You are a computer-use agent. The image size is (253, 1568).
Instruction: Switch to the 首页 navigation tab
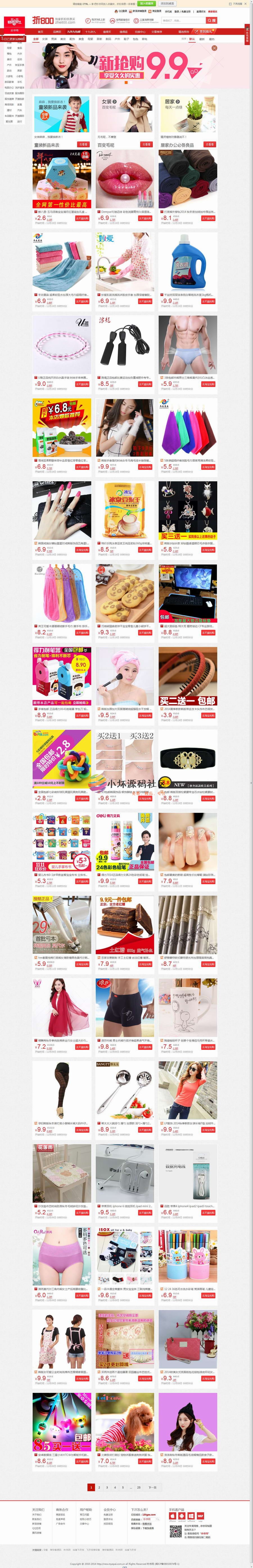coord(41,32)
